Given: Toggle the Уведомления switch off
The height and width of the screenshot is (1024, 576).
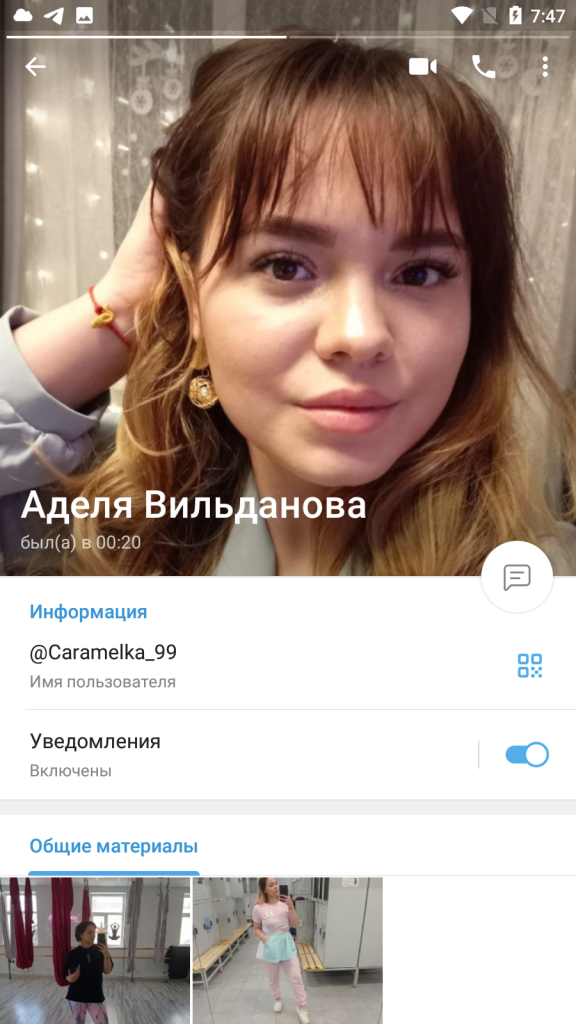Looking at the screenshot, I should point(526,755).
